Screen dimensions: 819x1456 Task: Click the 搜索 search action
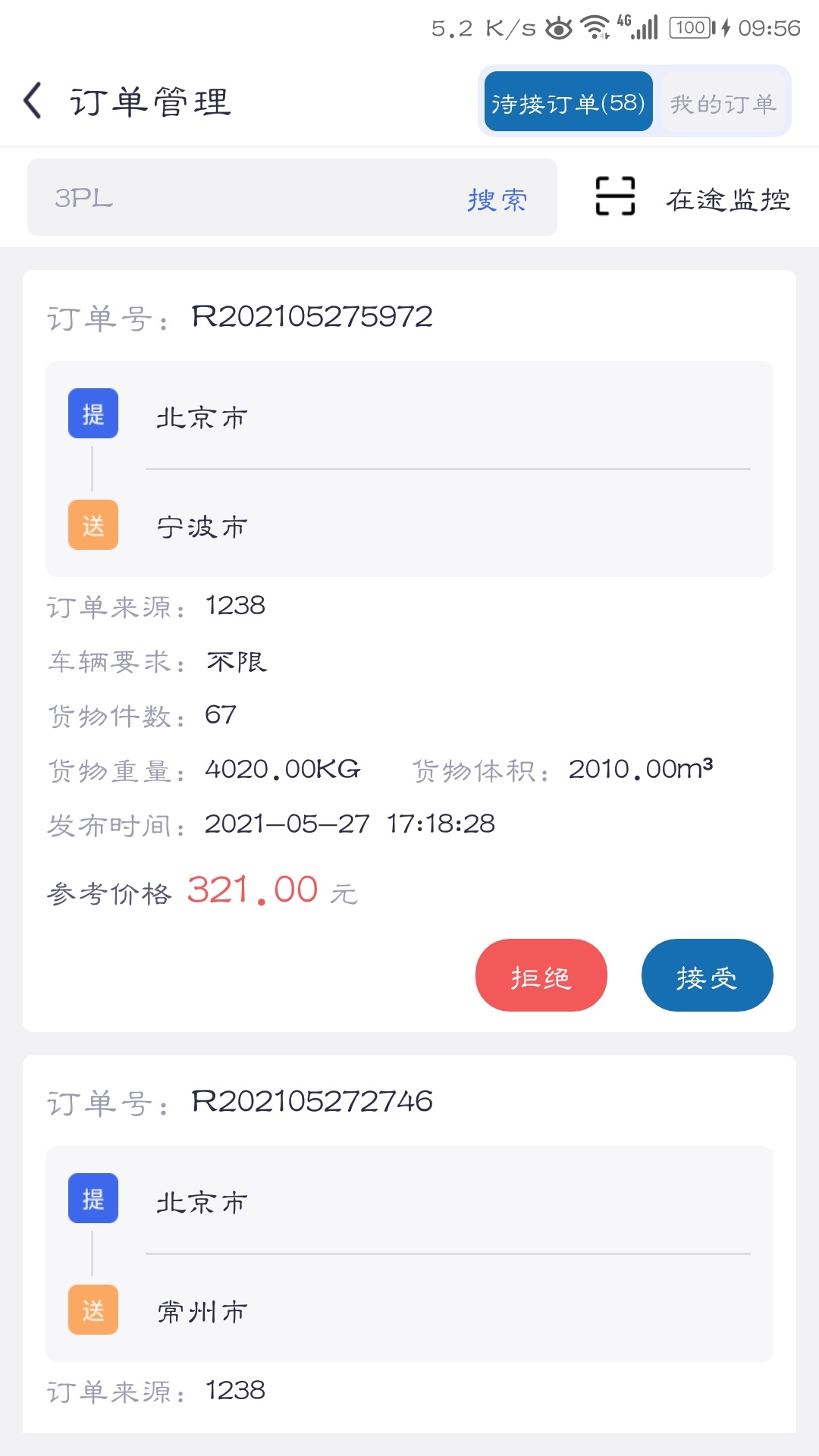click(497, 199)
